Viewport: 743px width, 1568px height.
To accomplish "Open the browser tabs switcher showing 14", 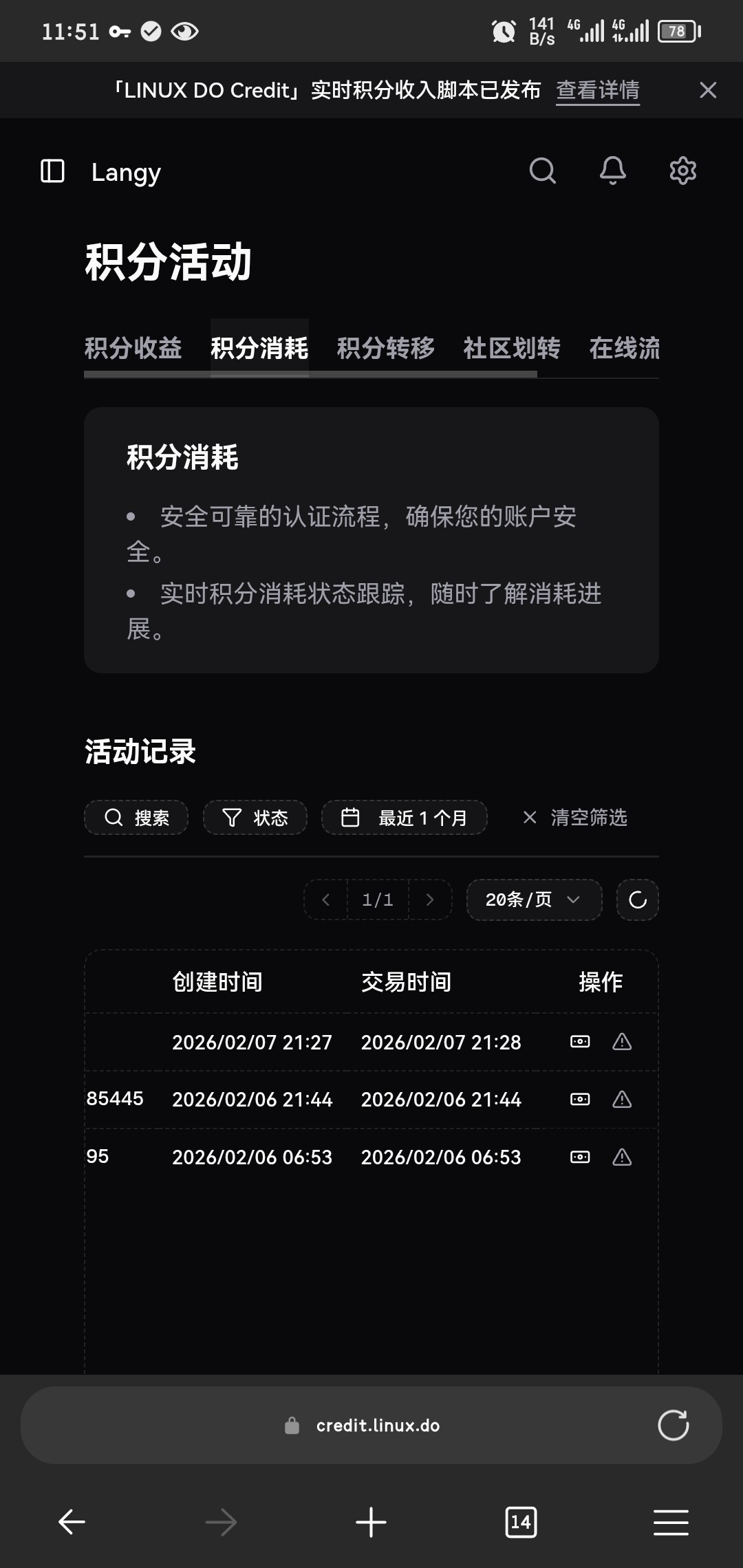I will 521,1522.
